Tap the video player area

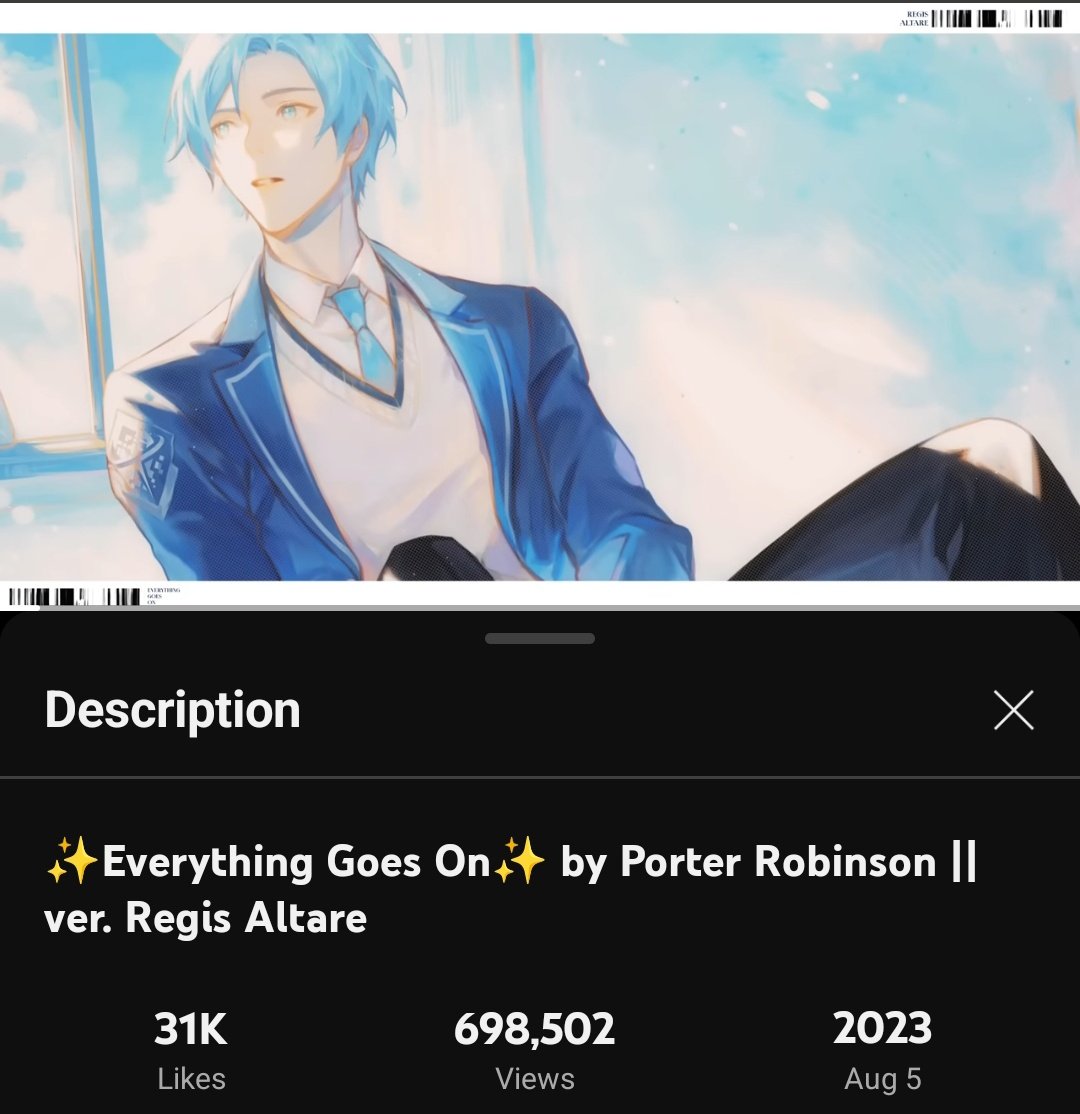[x=540, y=305]
